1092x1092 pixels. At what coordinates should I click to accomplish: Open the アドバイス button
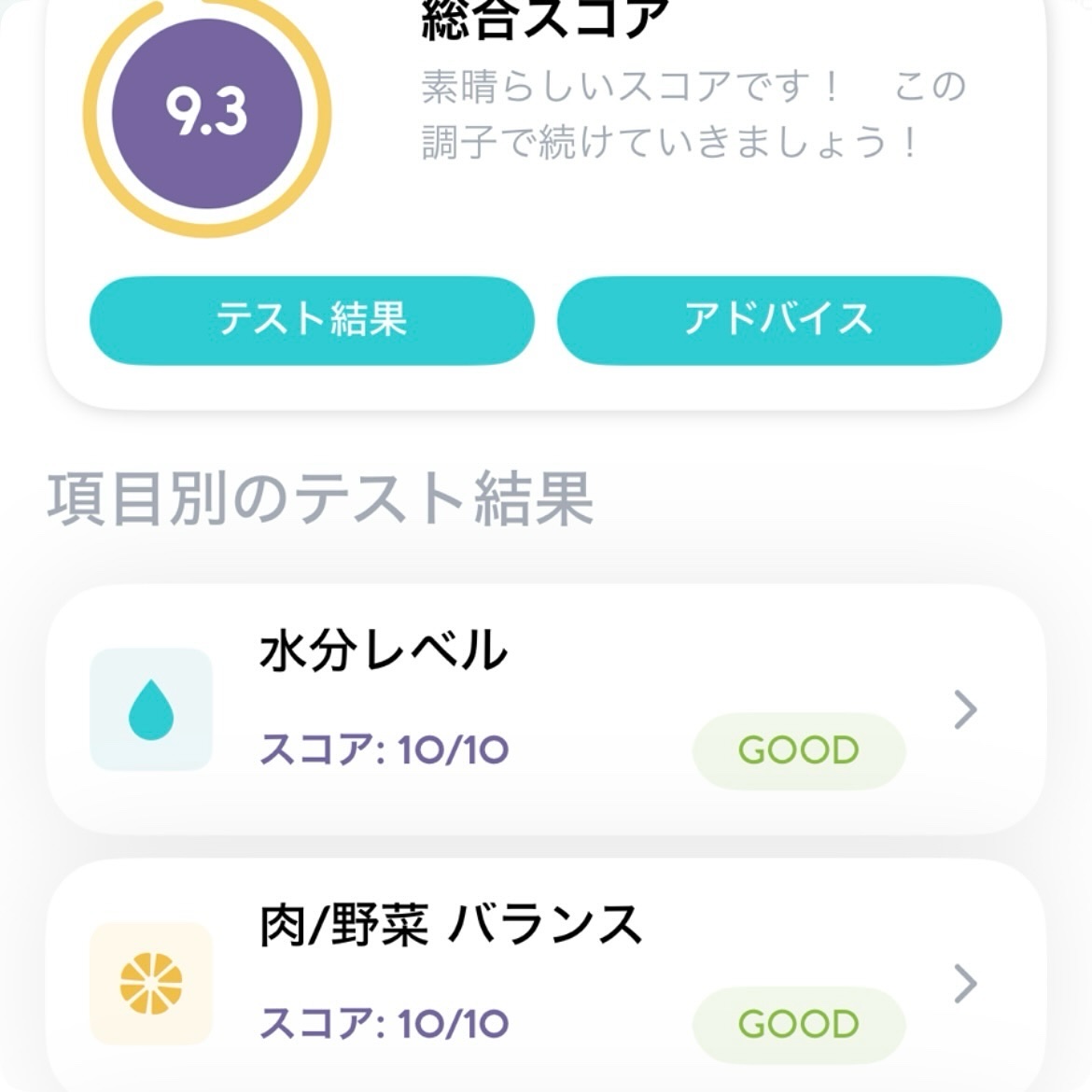point(778,320)
